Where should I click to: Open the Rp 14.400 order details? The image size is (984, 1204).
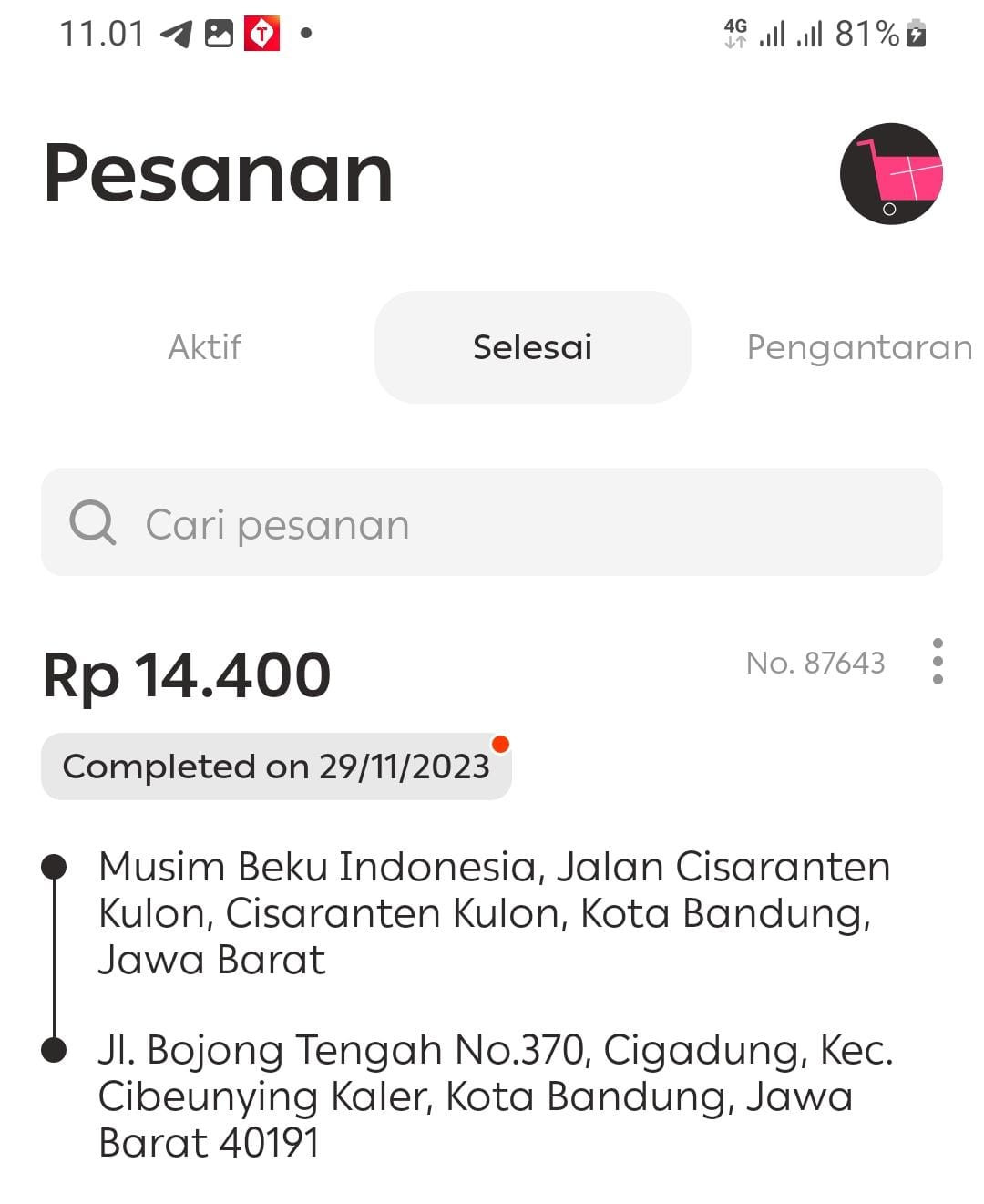(x=188, y=675)
